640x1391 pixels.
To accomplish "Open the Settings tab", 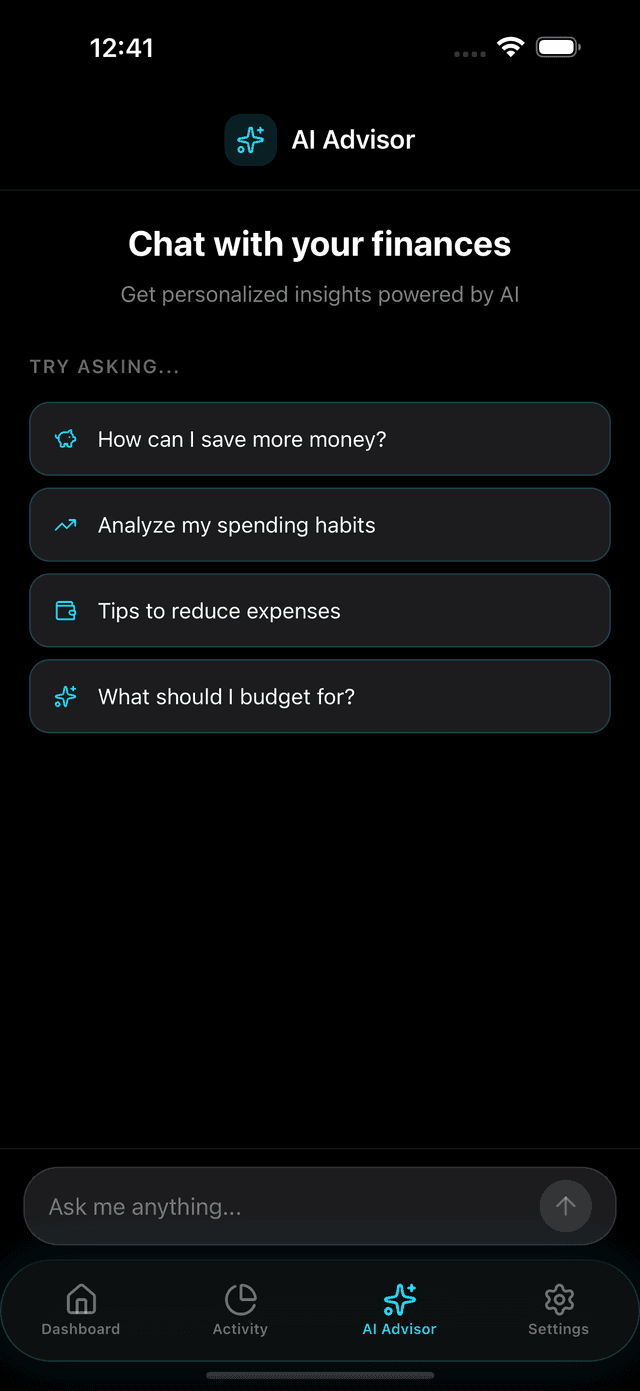I will pyautogui.click(x=558, y=1310).
